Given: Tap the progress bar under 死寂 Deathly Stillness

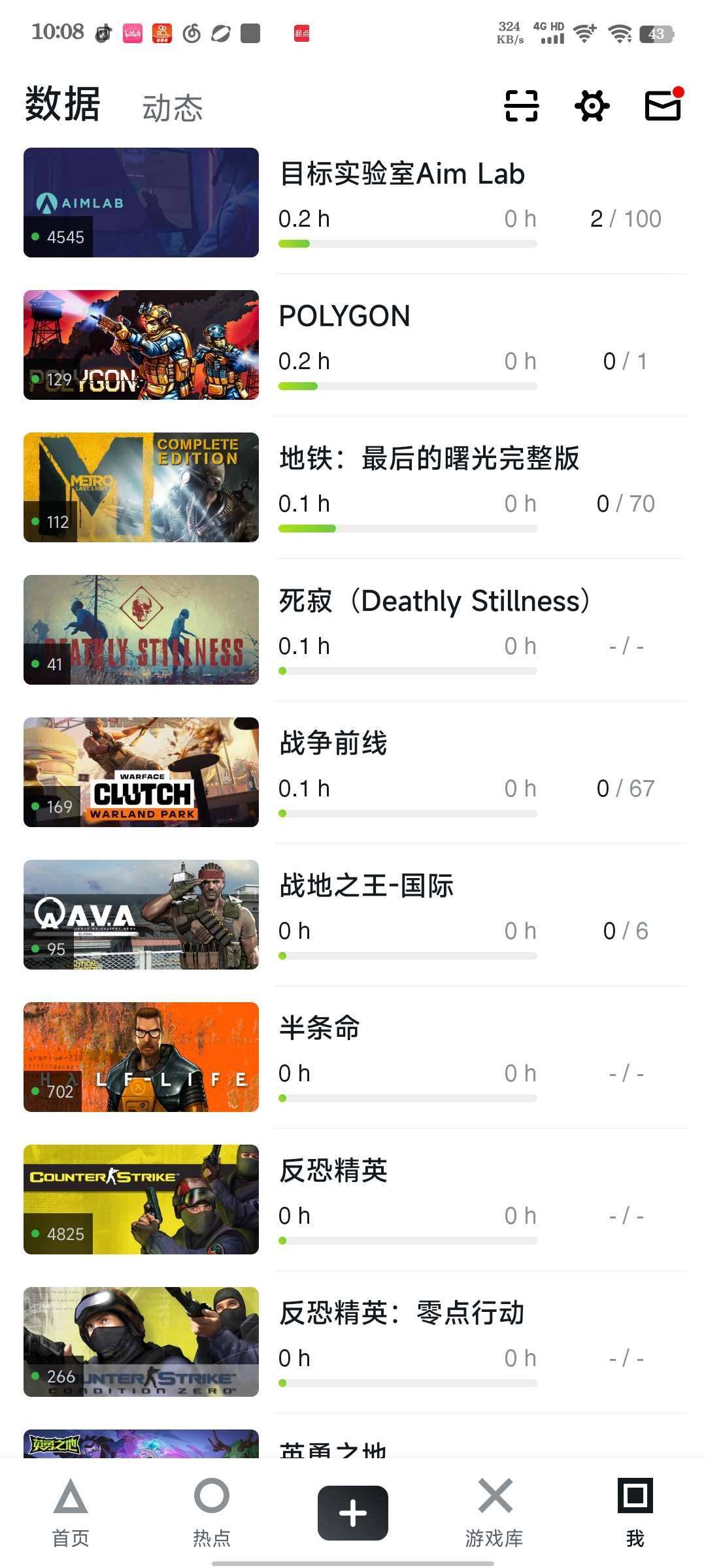Looking at the screenshot, I should 408,670.
